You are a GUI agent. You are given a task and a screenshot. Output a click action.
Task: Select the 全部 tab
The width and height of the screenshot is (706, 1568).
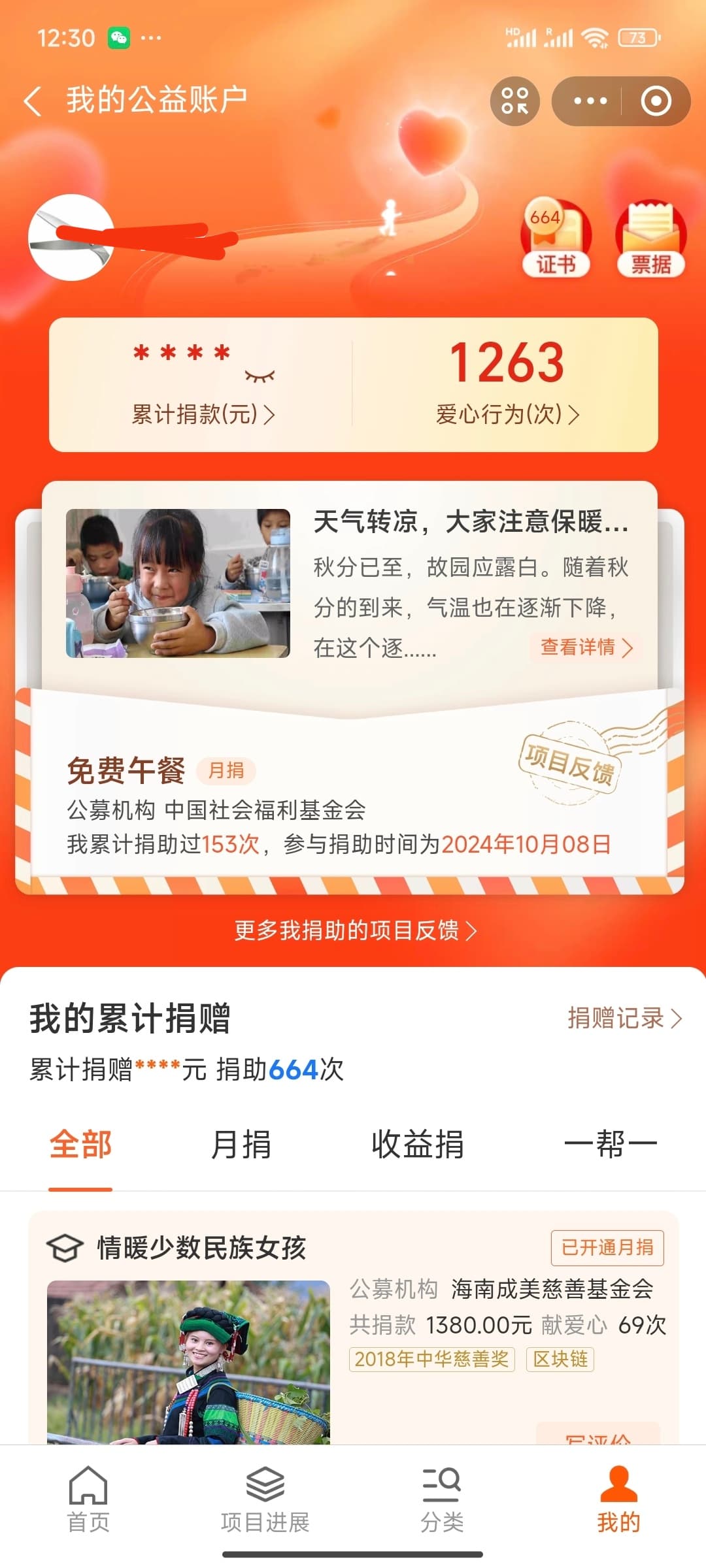(80, 1145)
